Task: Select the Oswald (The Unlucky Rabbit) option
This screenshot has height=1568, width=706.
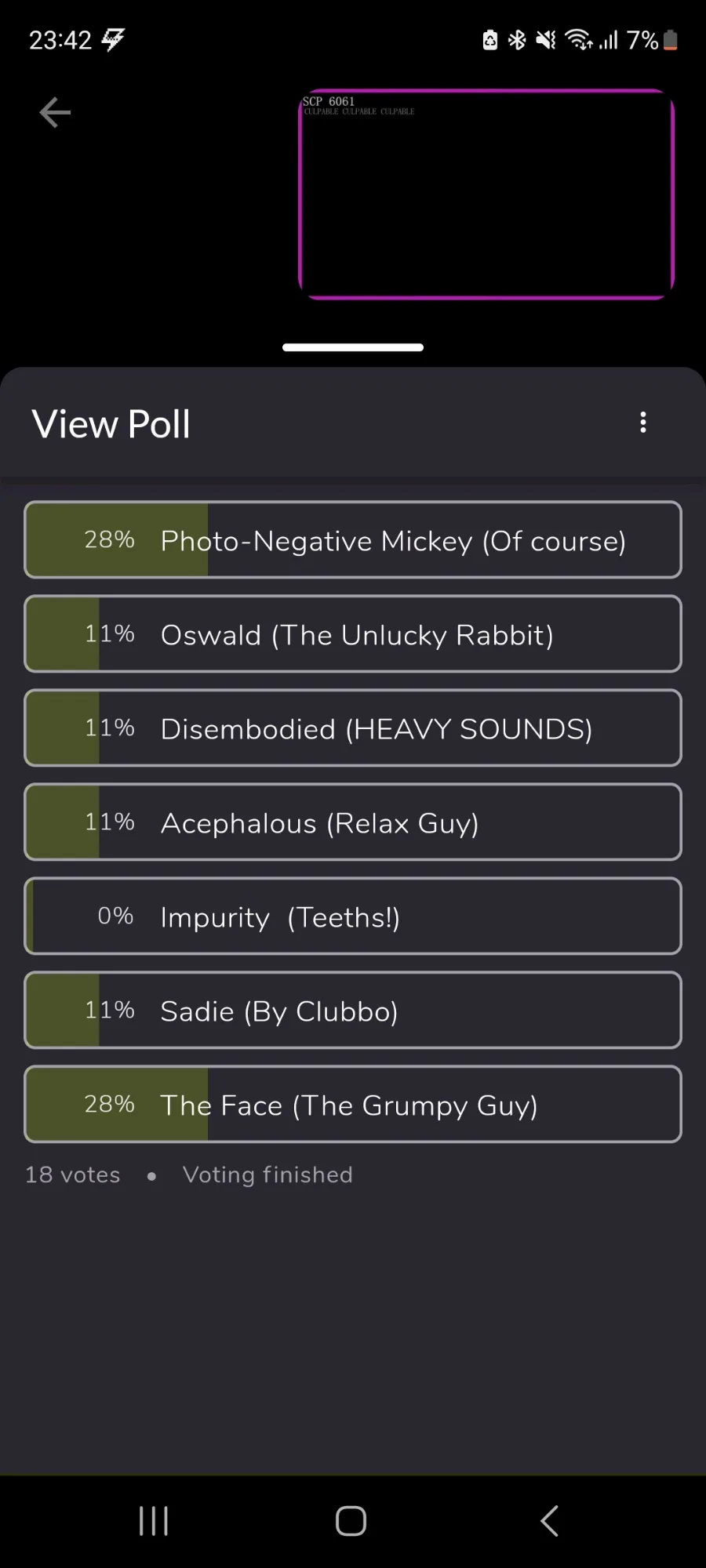Action: click(353, 633)
